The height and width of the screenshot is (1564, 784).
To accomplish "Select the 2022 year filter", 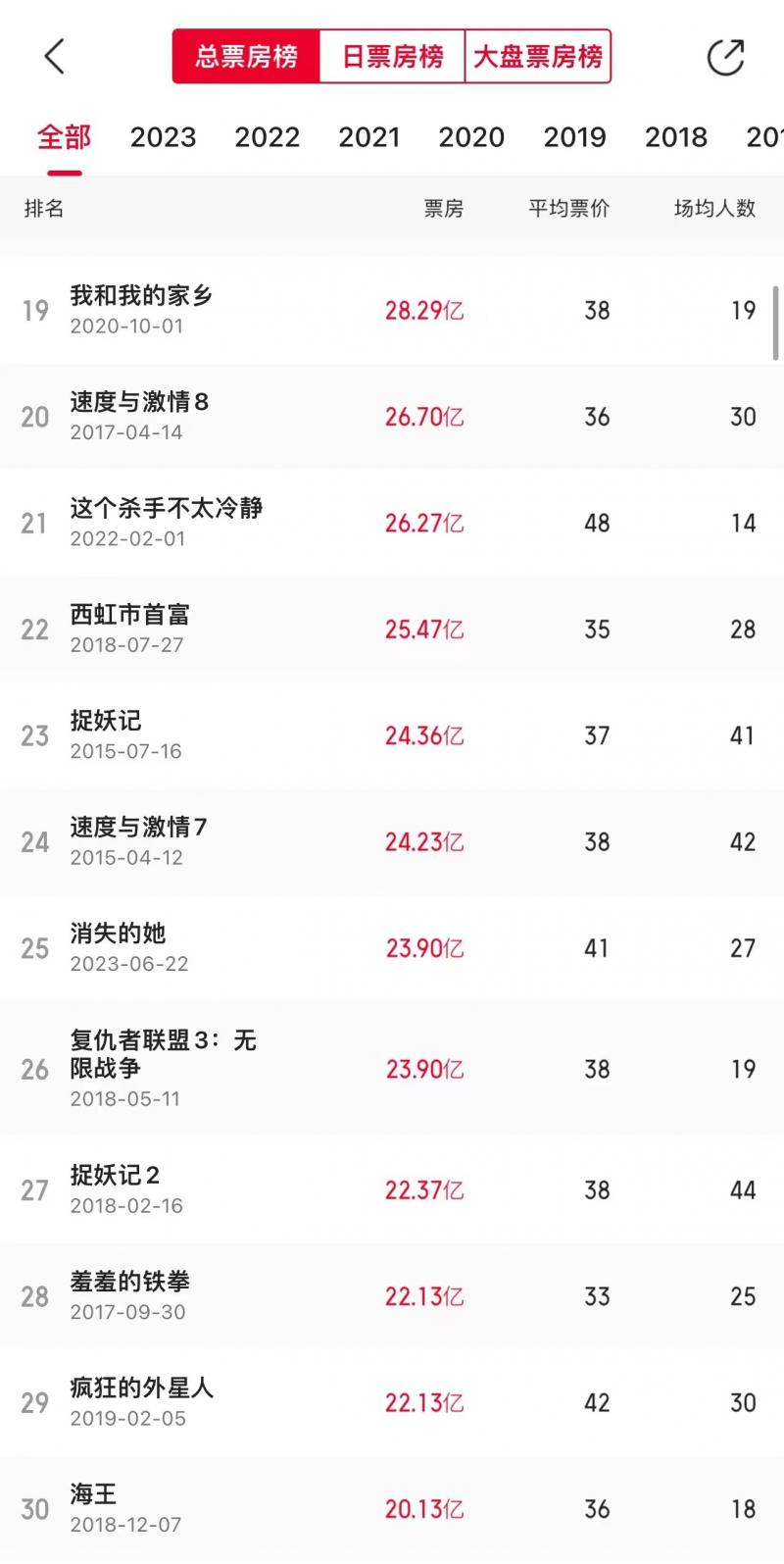I will [267, 137].
